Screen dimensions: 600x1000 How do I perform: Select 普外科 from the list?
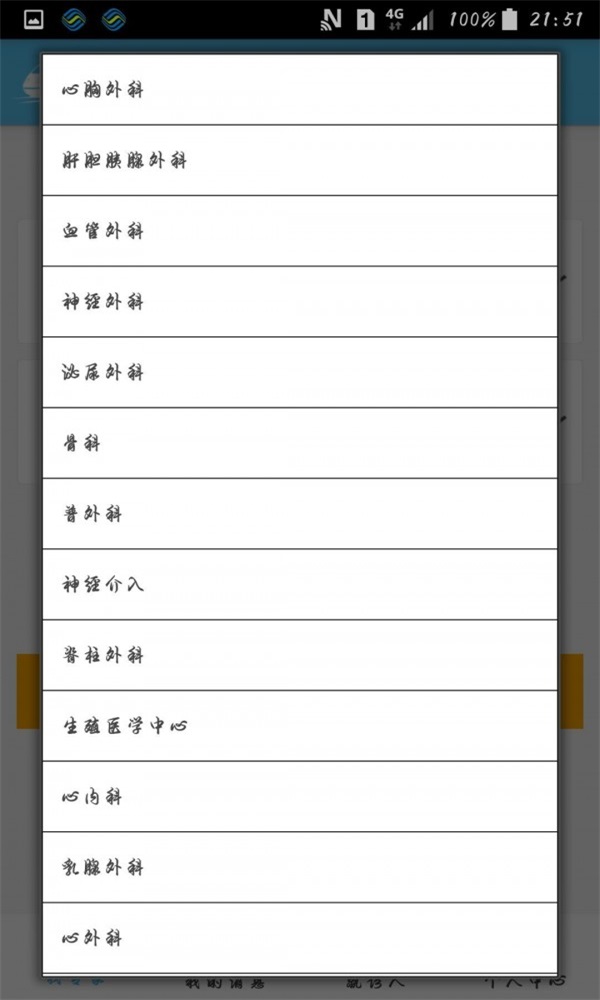pyautogui.click(x=300, y=514)
